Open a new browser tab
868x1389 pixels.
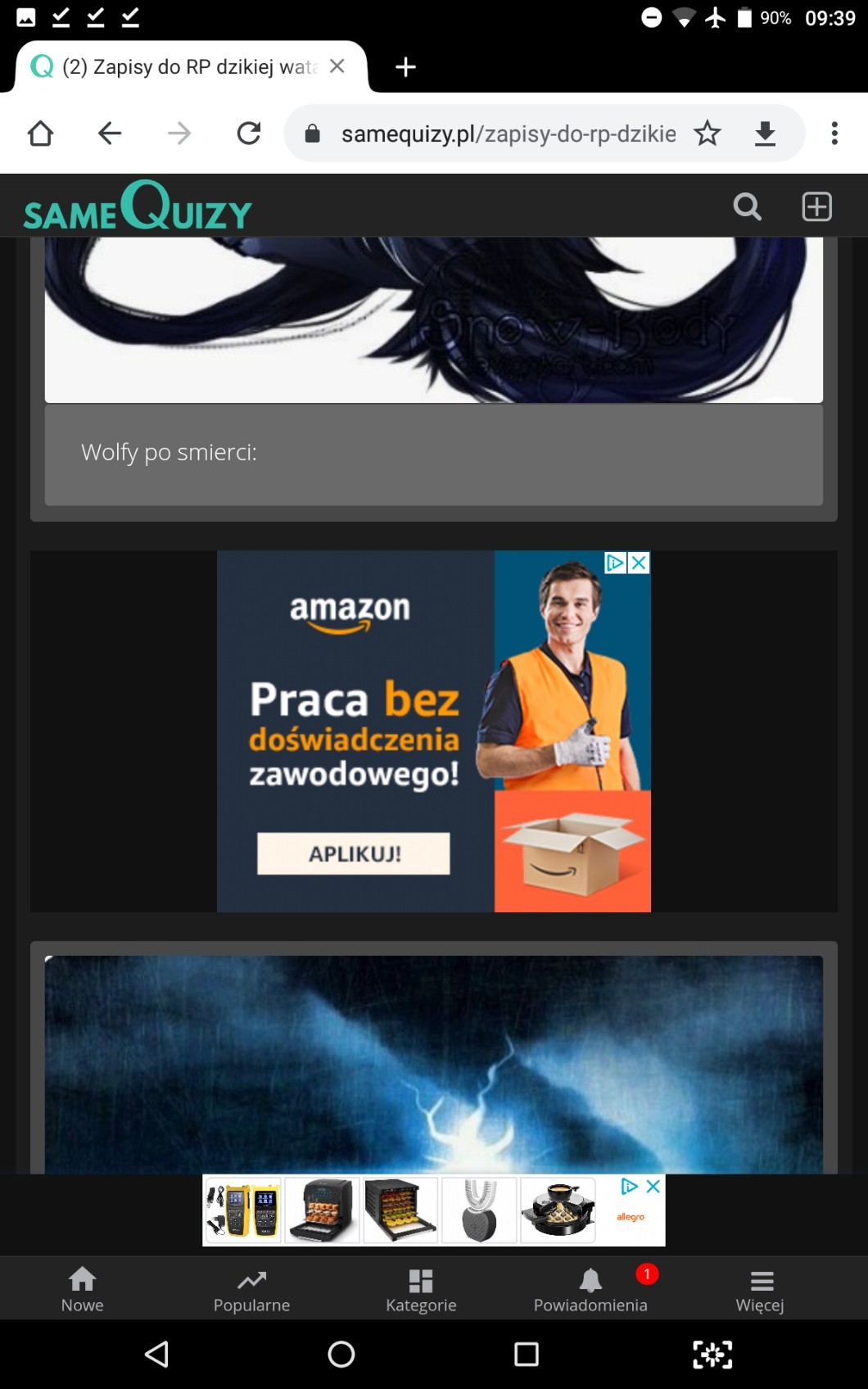(x=405, y=67)
